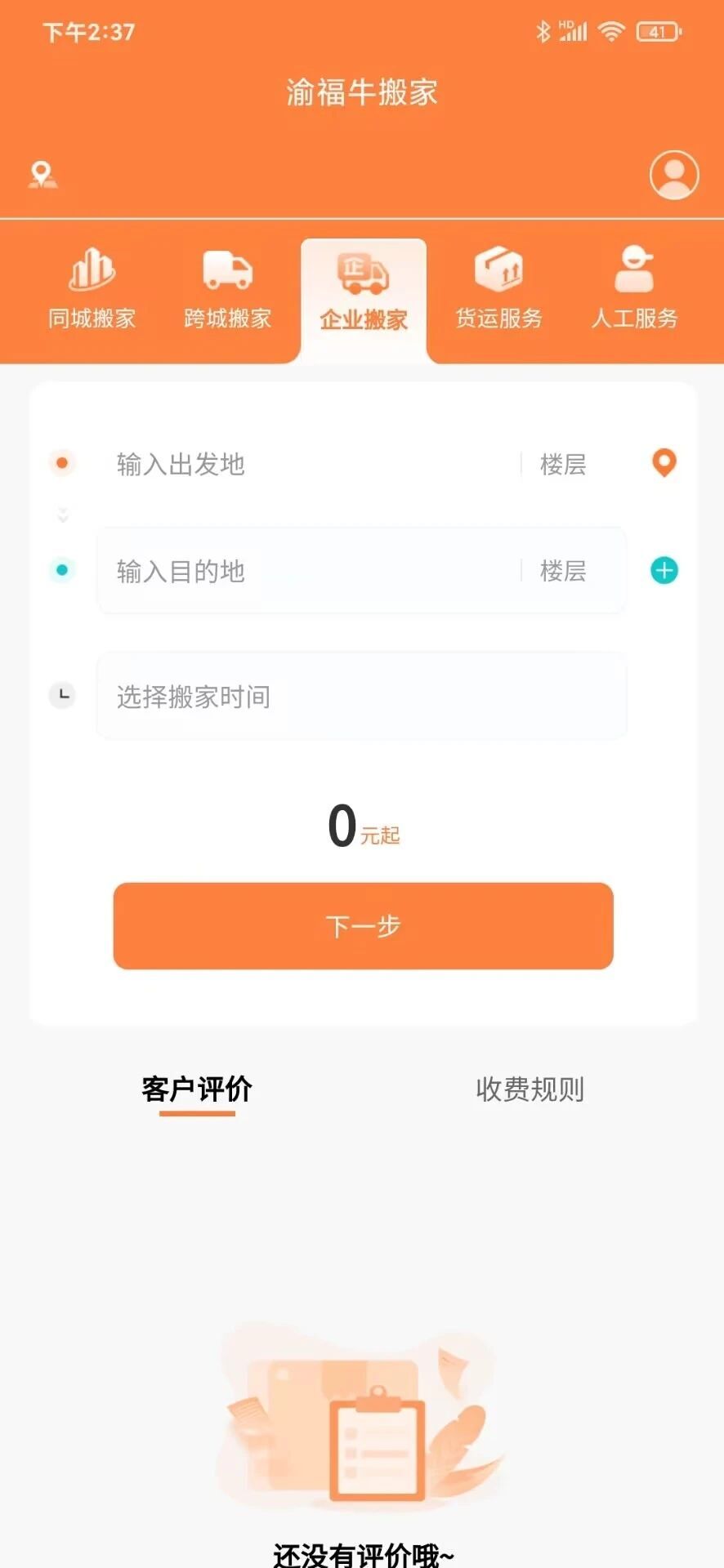724x1568 pixels.
Task: Open the 选择搬家时间 time picker
Action: (x=362, y=696)
